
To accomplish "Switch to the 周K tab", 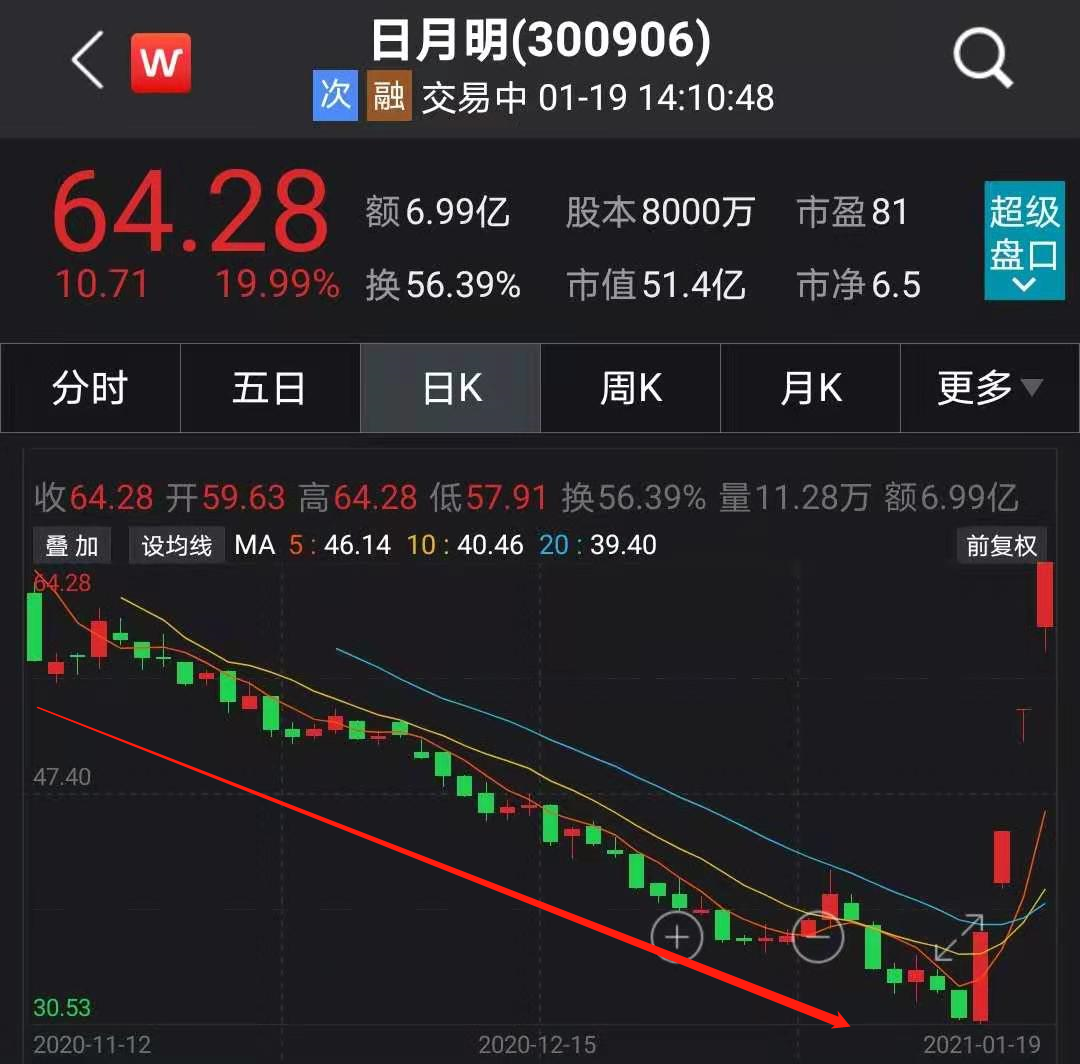I will [631, 388].
